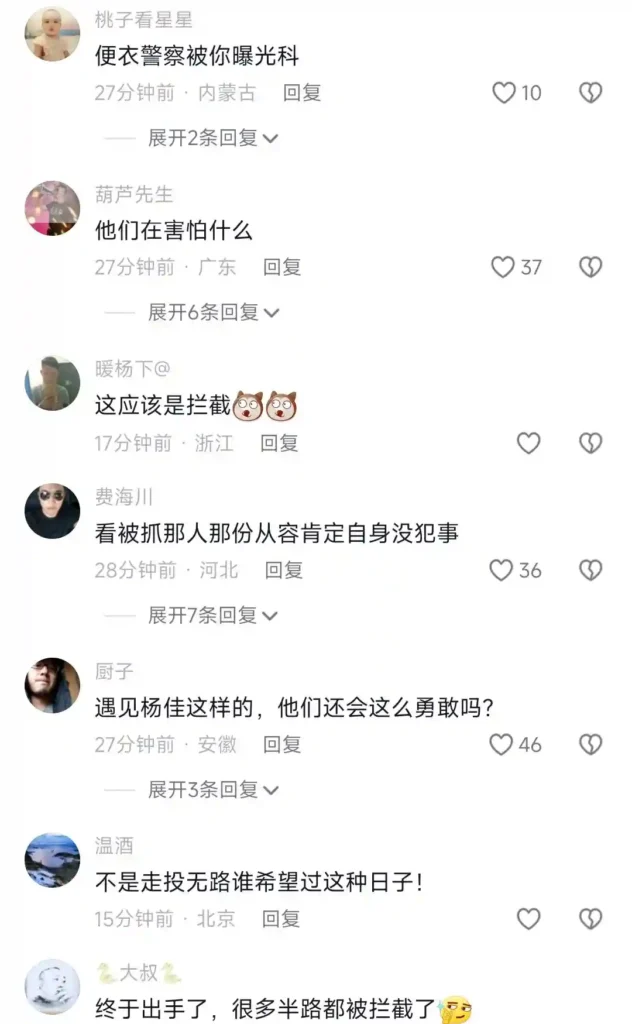Reply to 厨子's comment
This screenshot has width=632, height=1024.
(282, 744)
